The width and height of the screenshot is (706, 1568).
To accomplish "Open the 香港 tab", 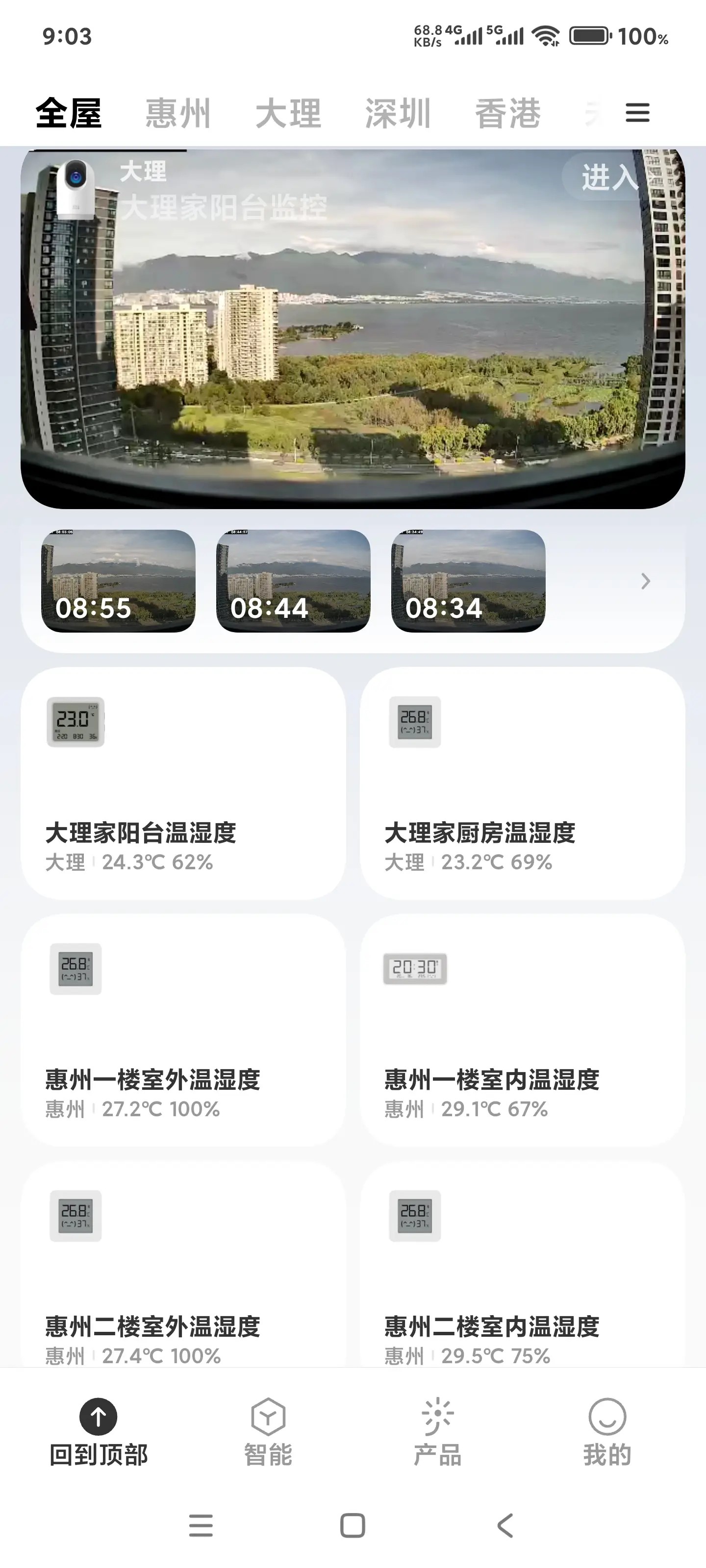I will point(508,114).
